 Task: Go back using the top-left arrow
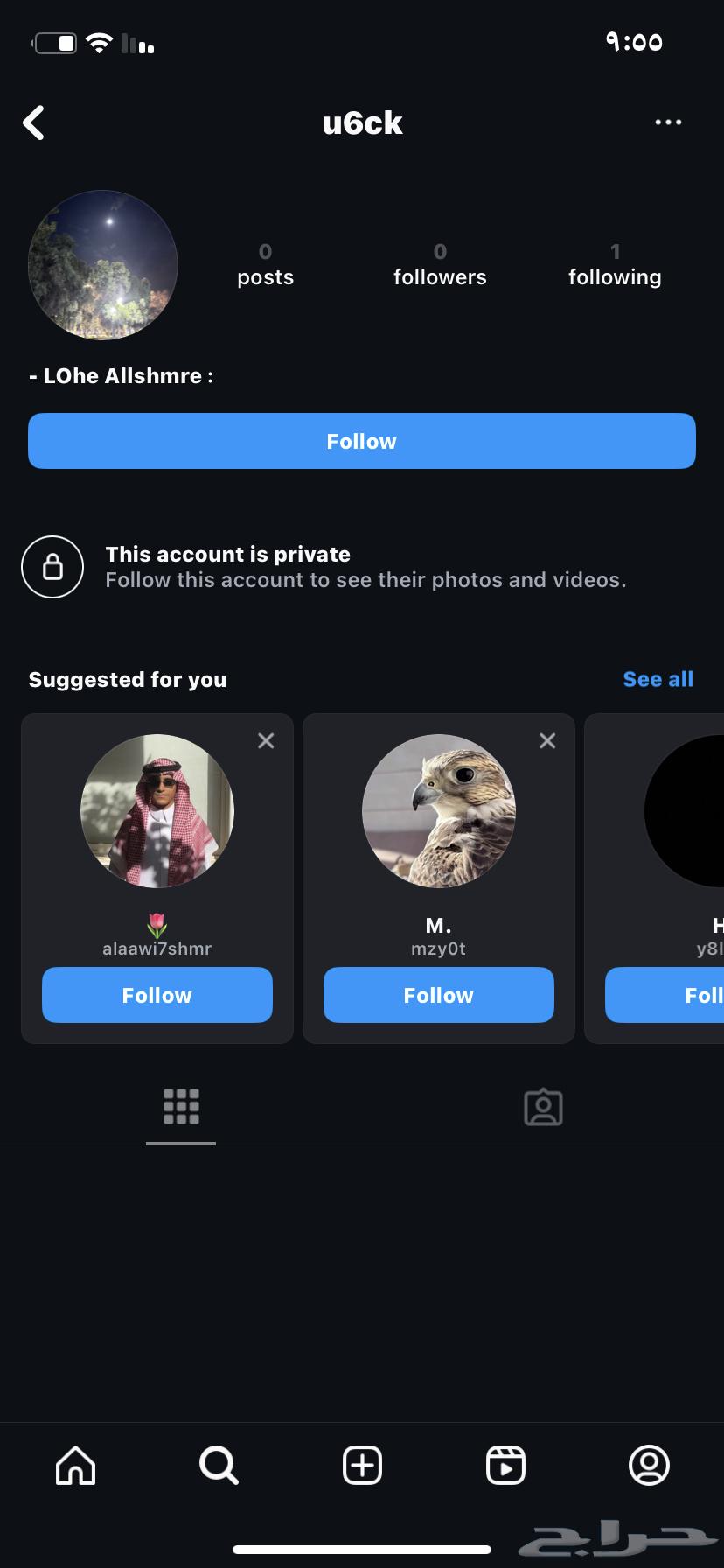pyautogui.click(x=34, y=123)
